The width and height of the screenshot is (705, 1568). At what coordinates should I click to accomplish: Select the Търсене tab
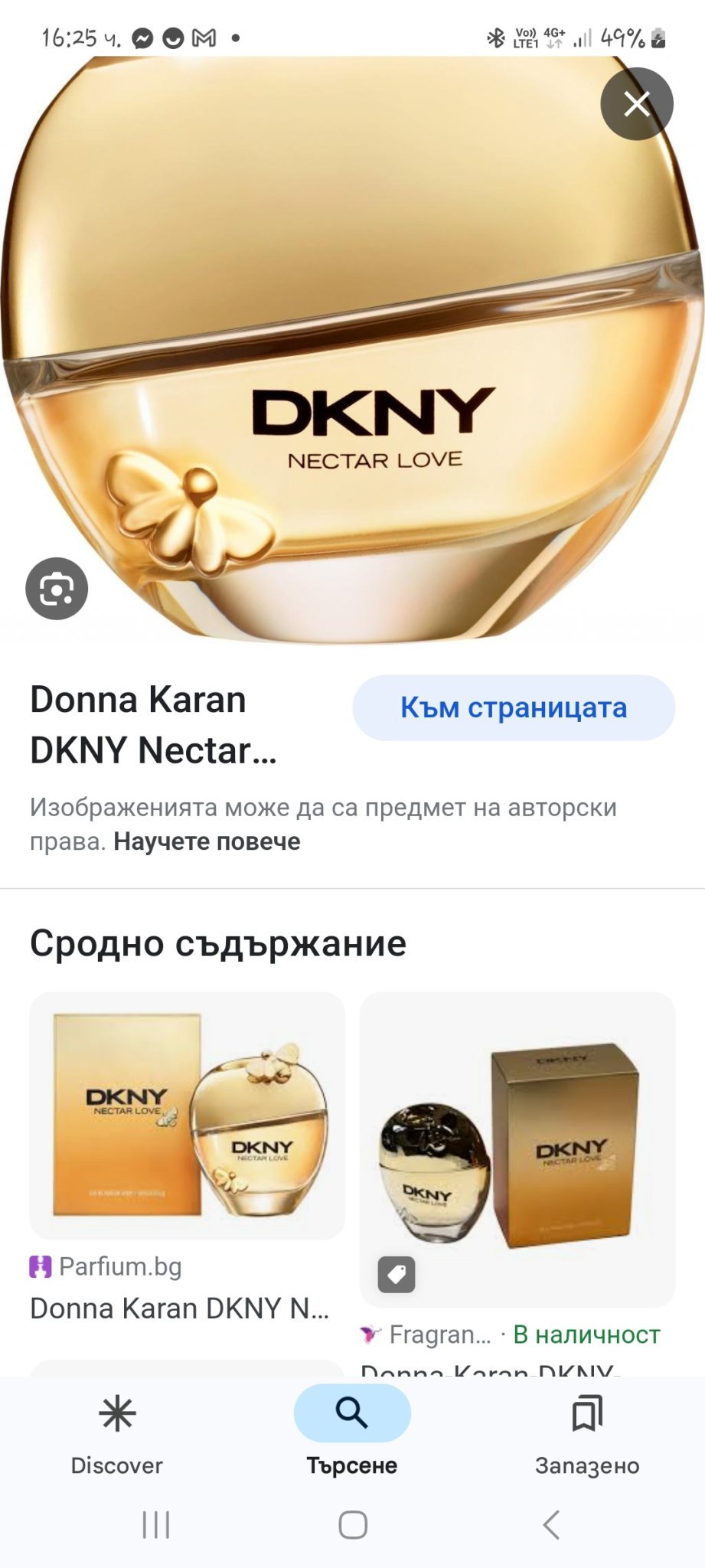coord(352,1433)
